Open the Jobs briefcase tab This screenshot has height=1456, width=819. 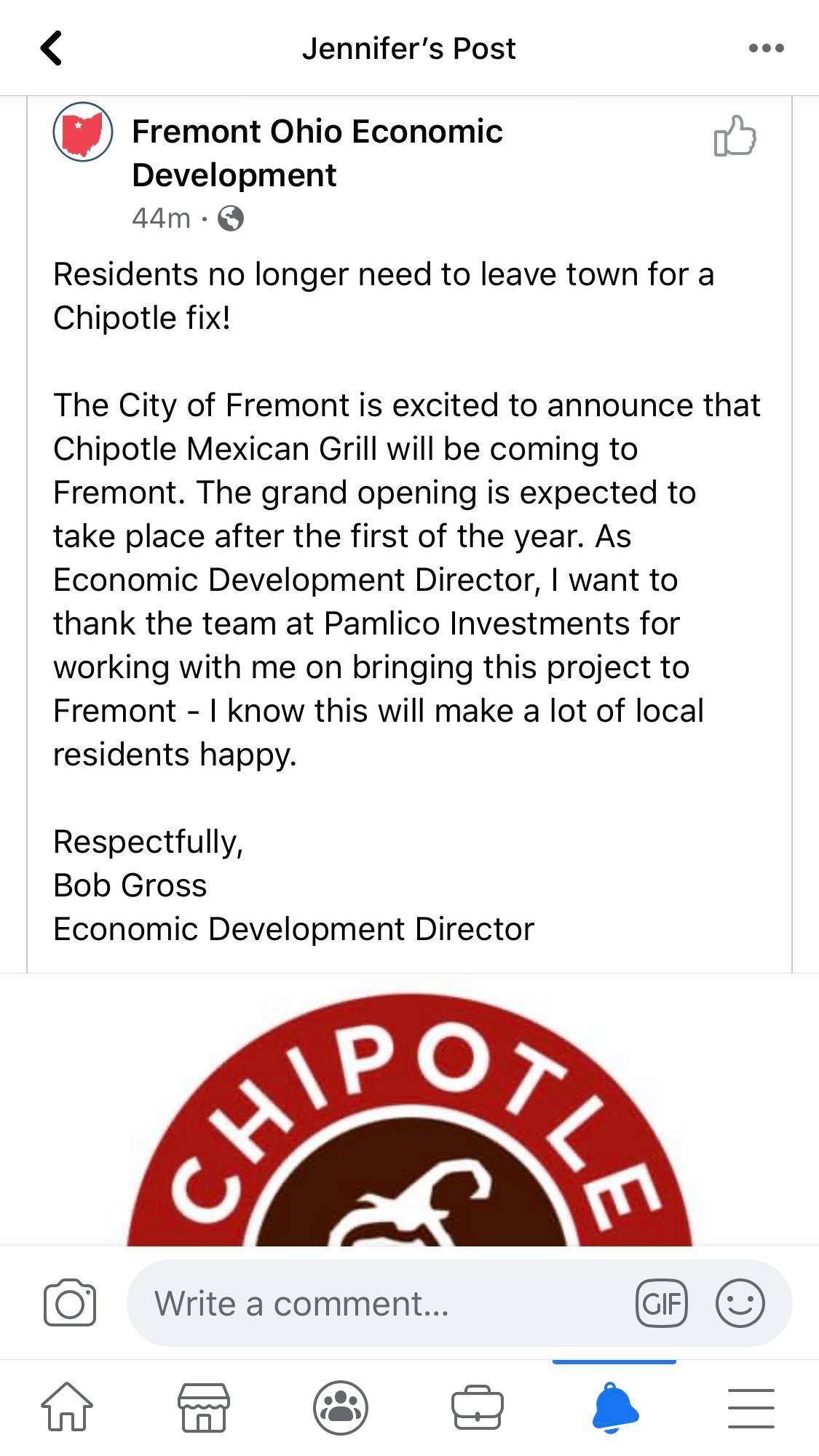[478, 1408]
